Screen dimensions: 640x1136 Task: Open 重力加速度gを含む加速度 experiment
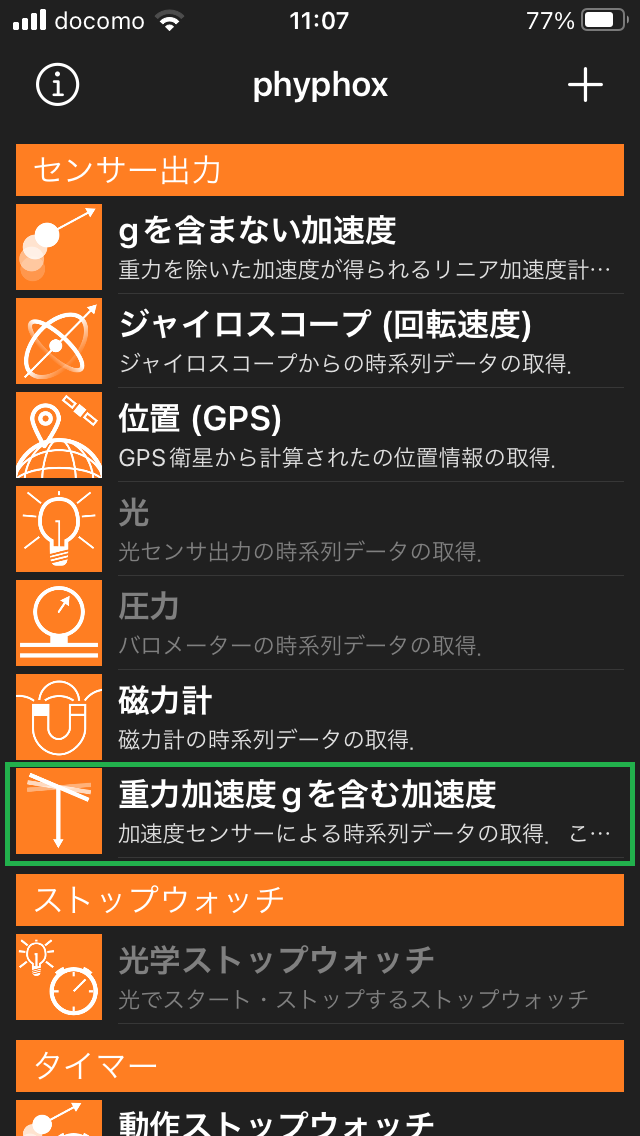320,813
